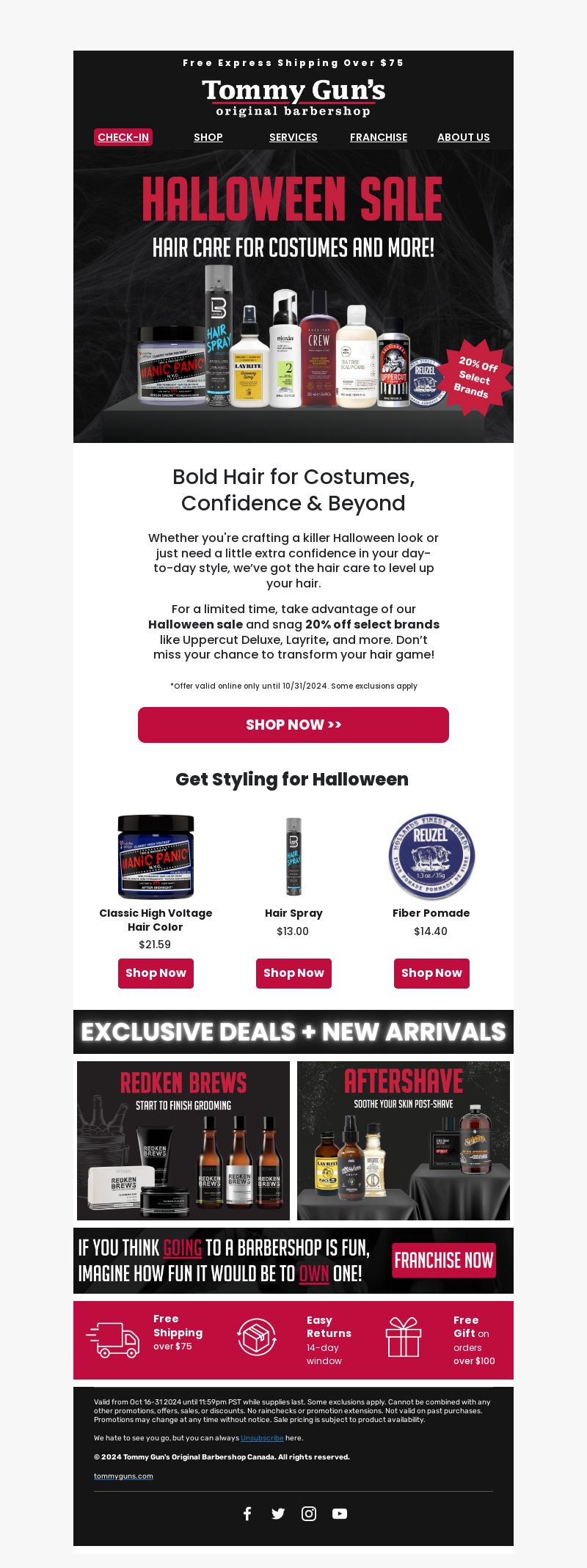Open the tommyguns.com link

pyautogui.click(x=123, y=1476)
